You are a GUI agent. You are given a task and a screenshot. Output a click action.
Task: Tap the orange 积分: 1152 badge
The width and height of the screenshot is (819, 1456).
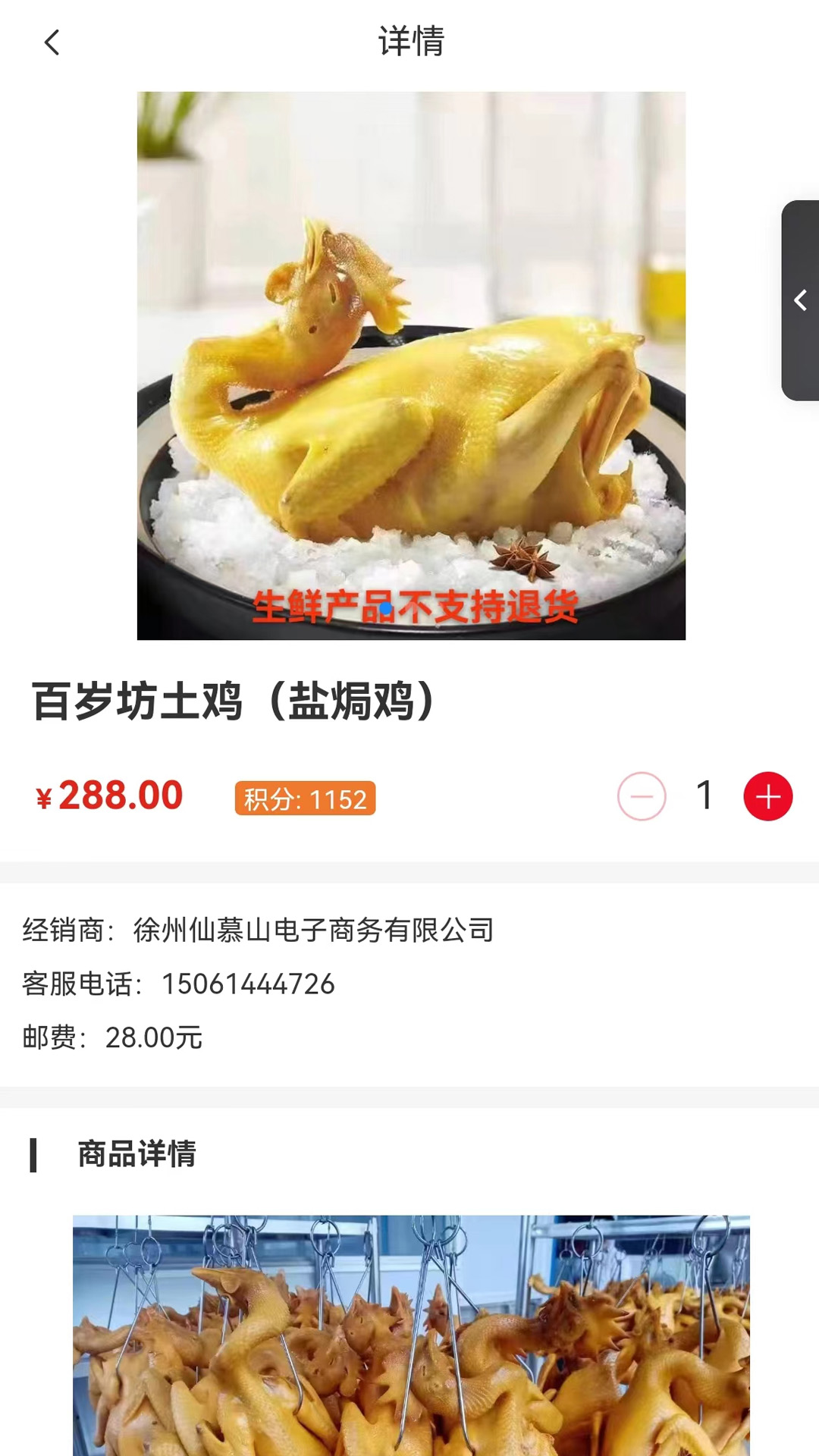[306, 797]
